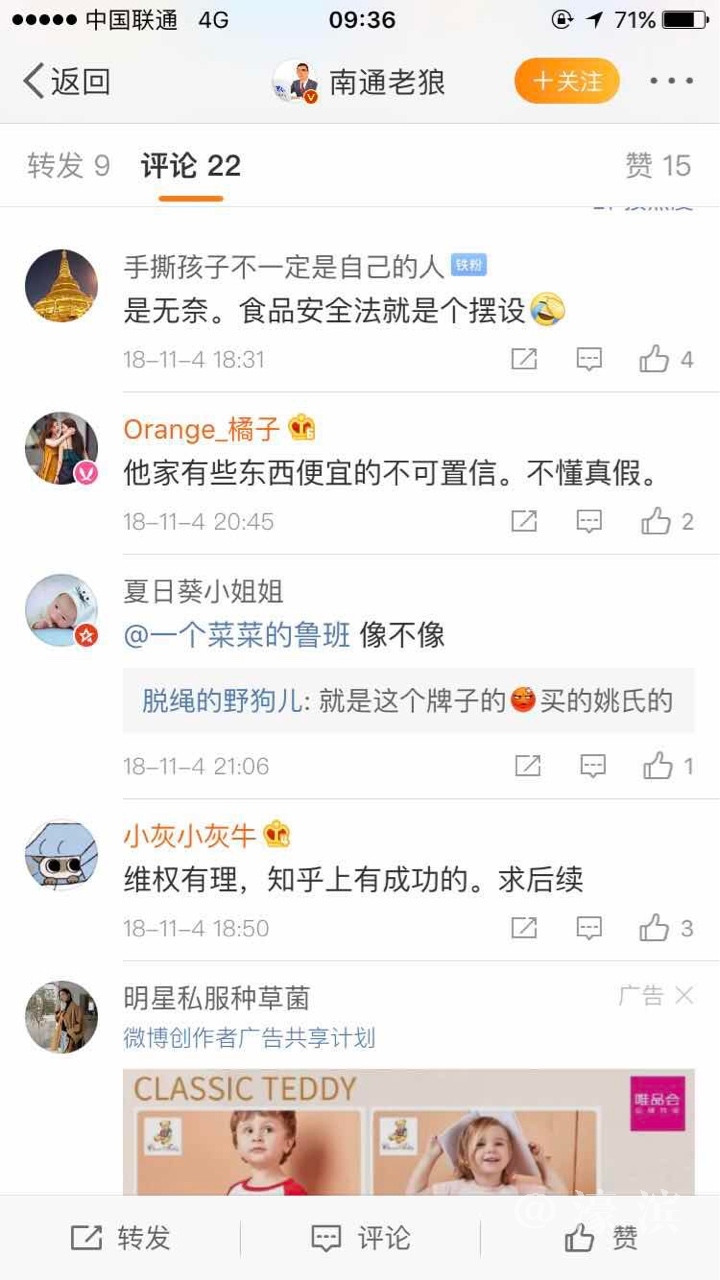Screen dimensions: 720x1280
Task: Write a comment via bottom 评论 button
Action: click(360, 1238)
